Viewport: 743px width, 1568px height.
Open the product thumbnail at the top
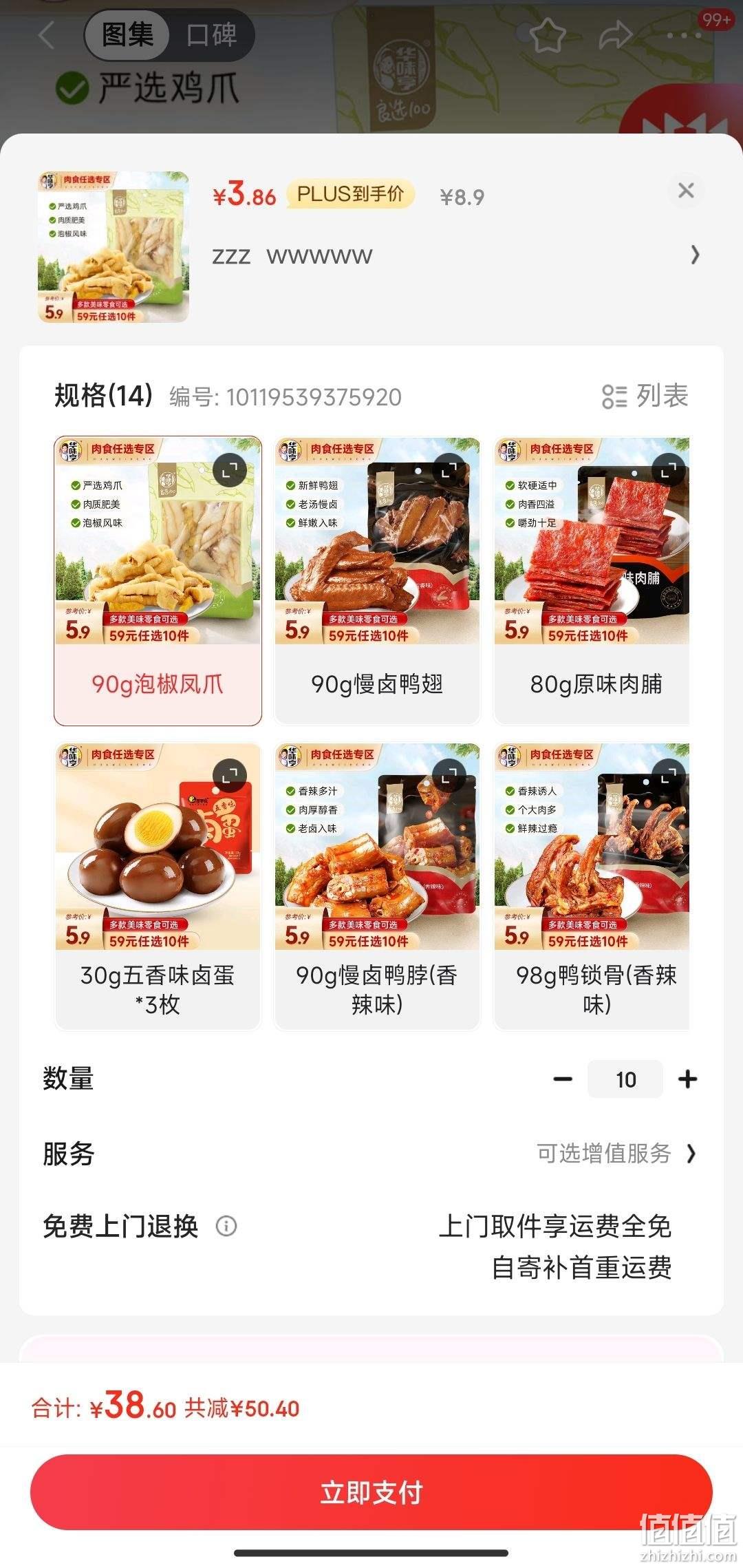pyautogui.click(x=114, y=247)
